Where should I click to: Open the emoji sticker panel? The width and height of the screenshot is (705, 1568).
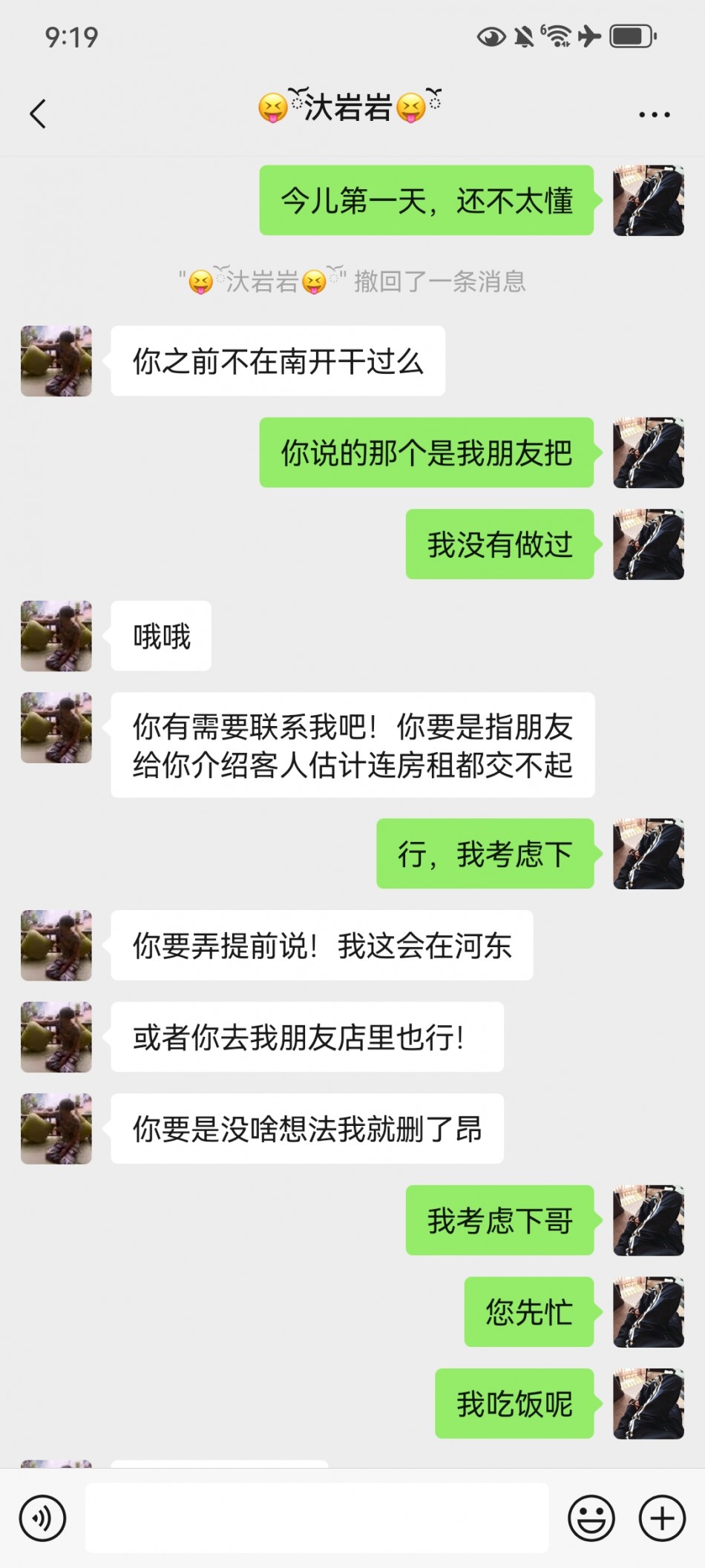(x=591, y=1518)
